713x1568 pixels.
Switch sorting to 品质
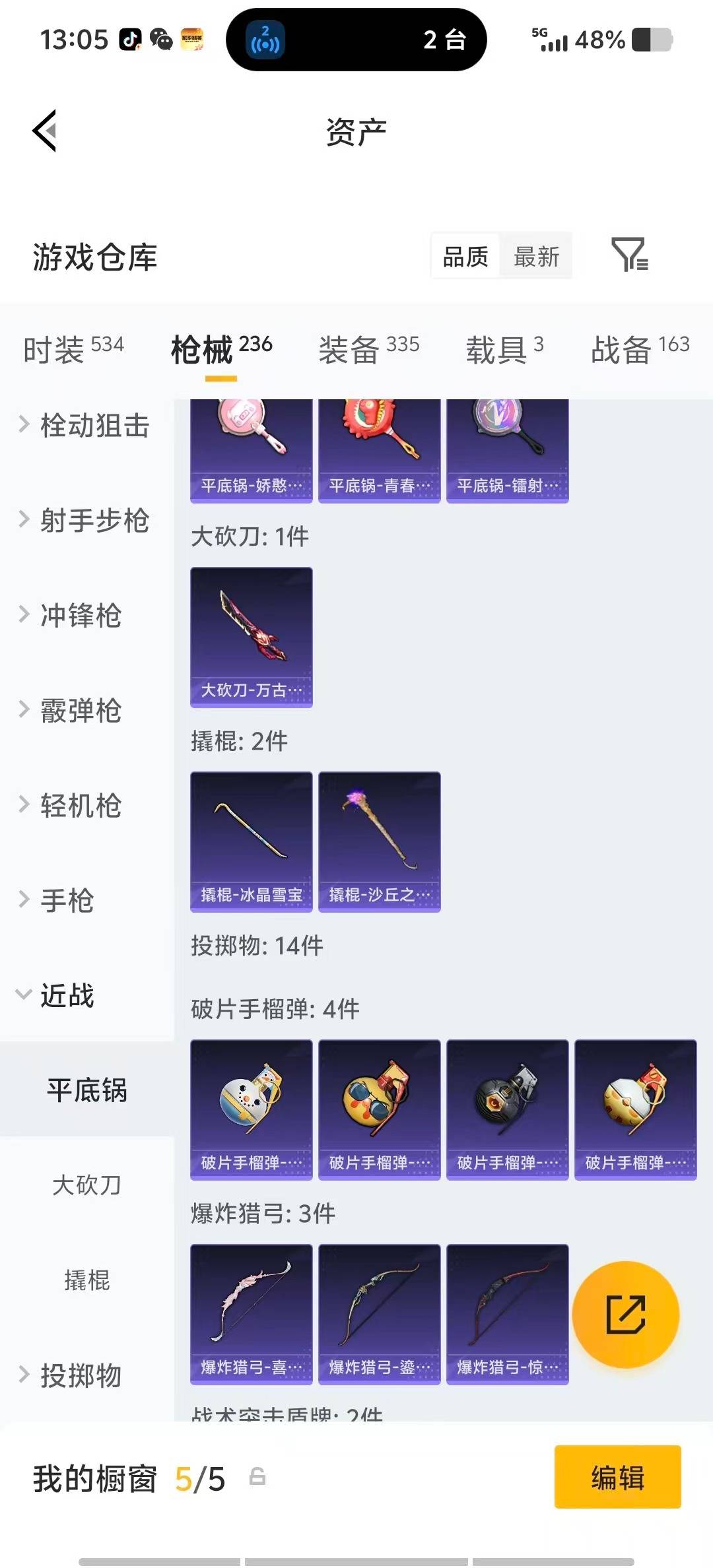point(464,256)
